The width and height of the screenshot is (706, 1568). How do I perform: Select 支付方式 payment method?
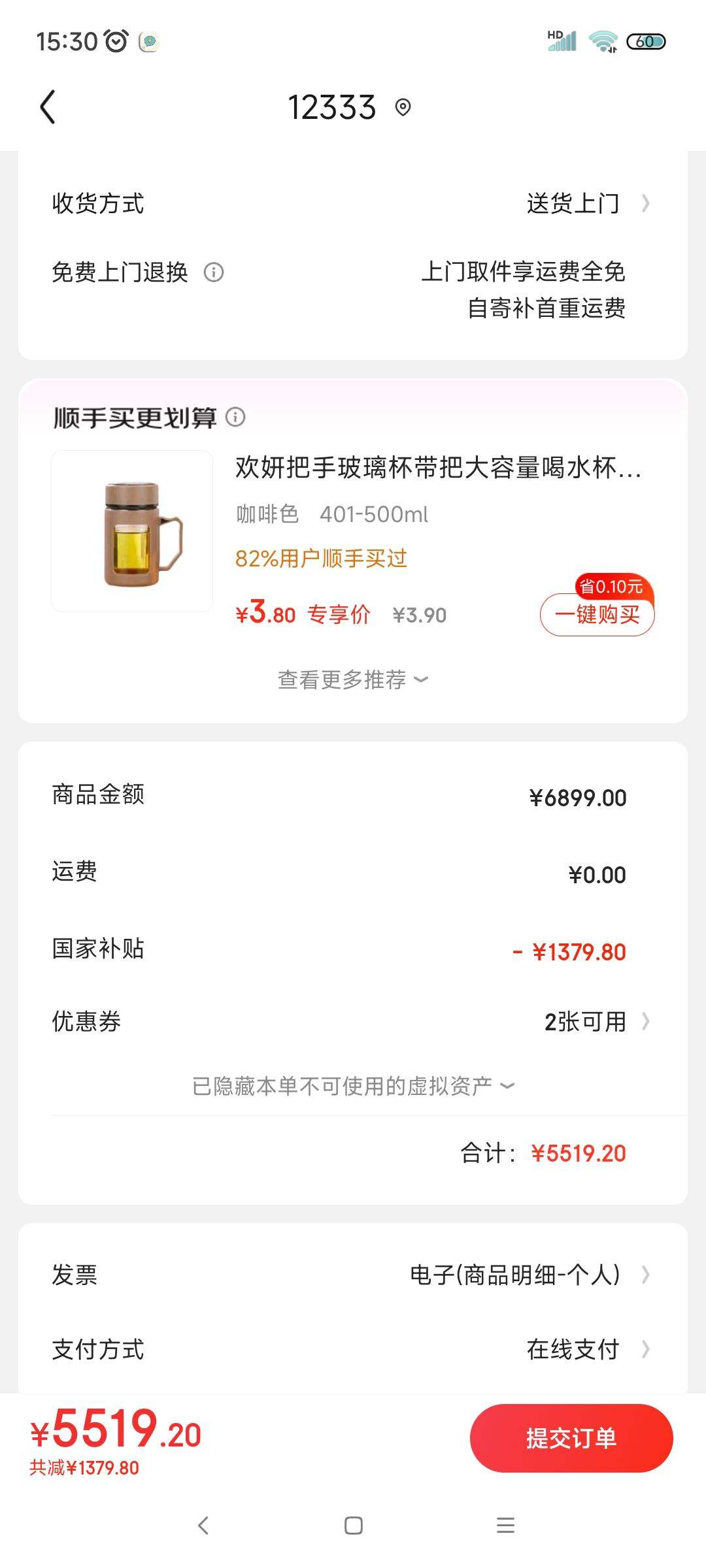coord(353,1349)
